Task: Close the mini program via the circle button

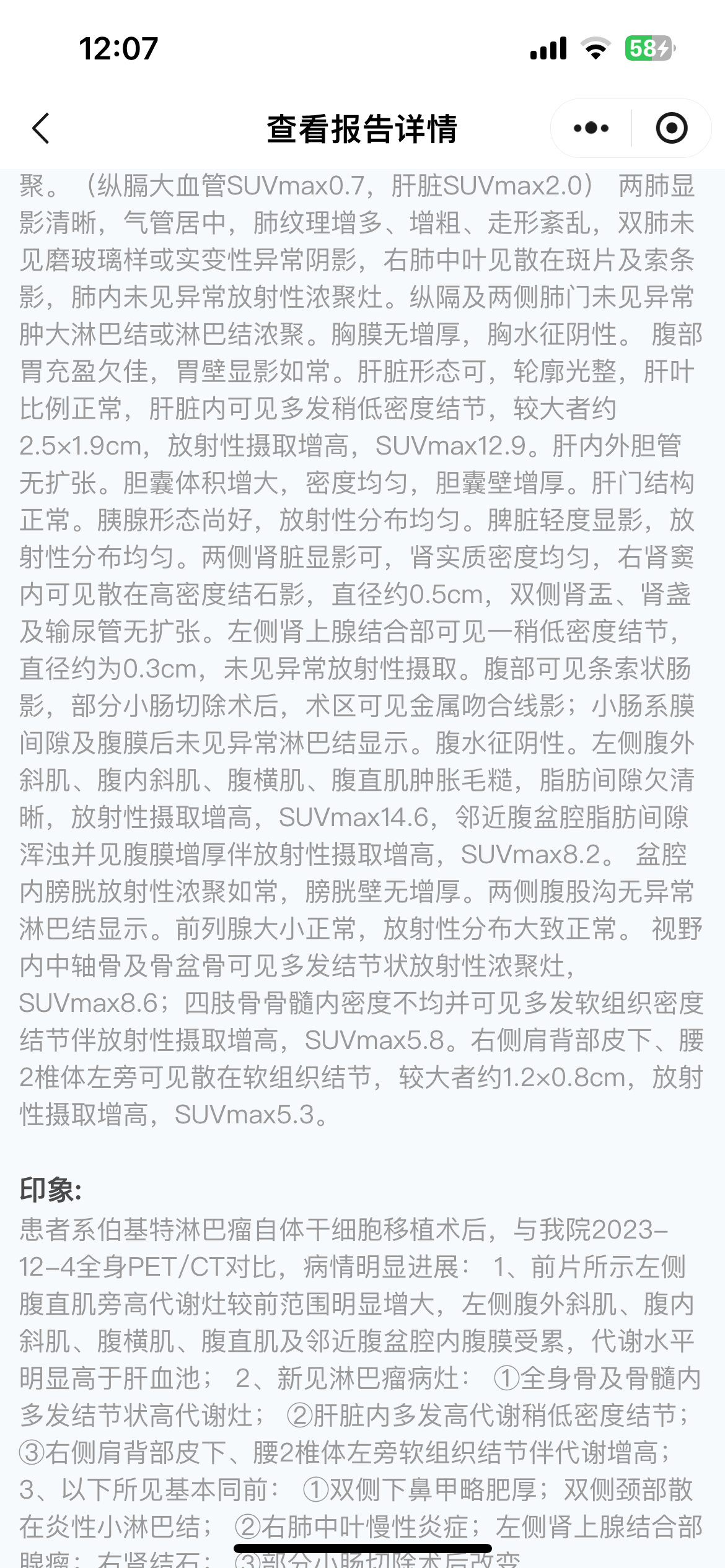Action: pyautogui.click(x=671, y=129)
